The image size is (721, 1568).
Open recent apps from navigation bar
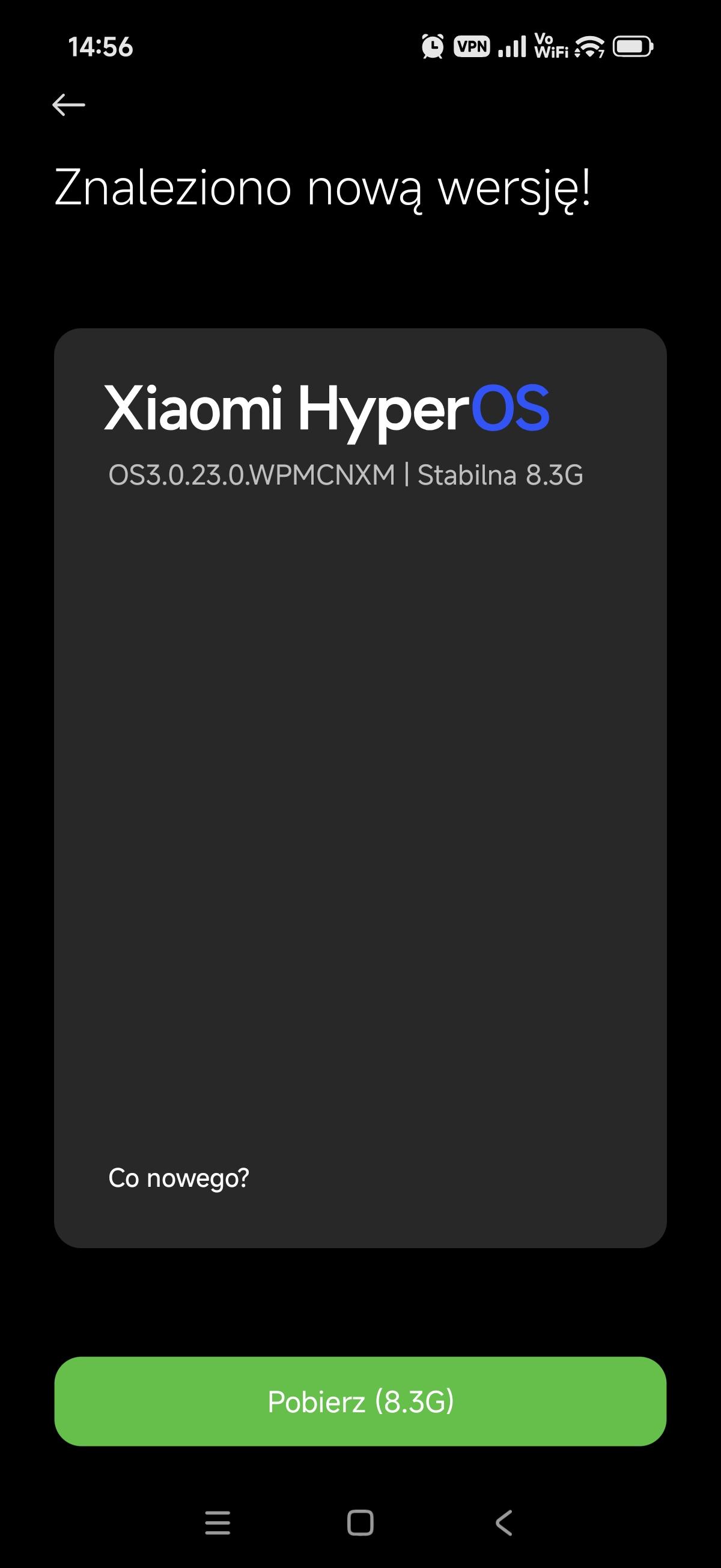[x=218, y=1522]
